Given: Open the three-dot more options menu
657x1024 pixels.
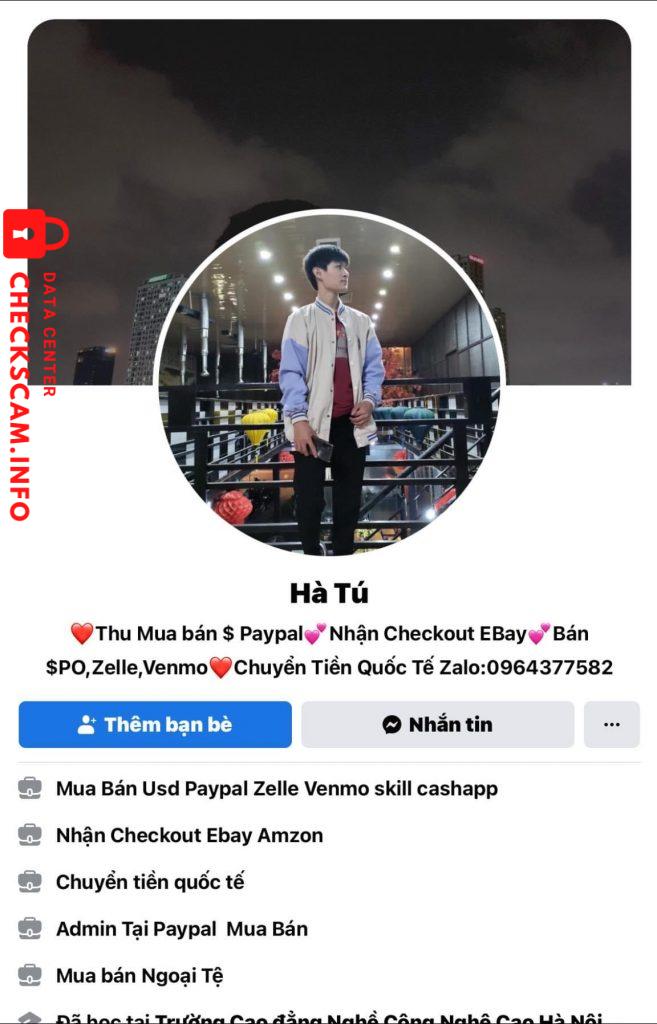Looking at the screenshot, I should point(612,725).
